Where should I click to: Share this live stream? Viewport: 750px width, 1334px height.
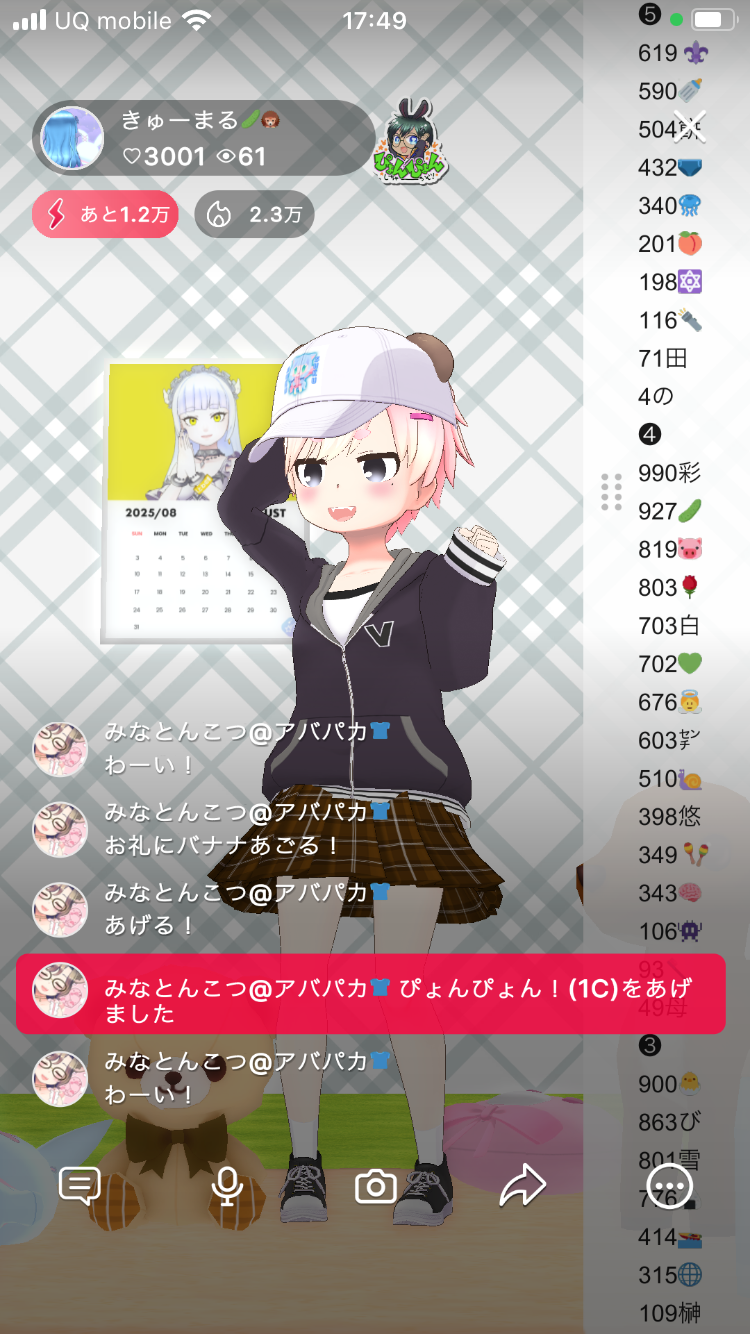(x=523, y=1186)
